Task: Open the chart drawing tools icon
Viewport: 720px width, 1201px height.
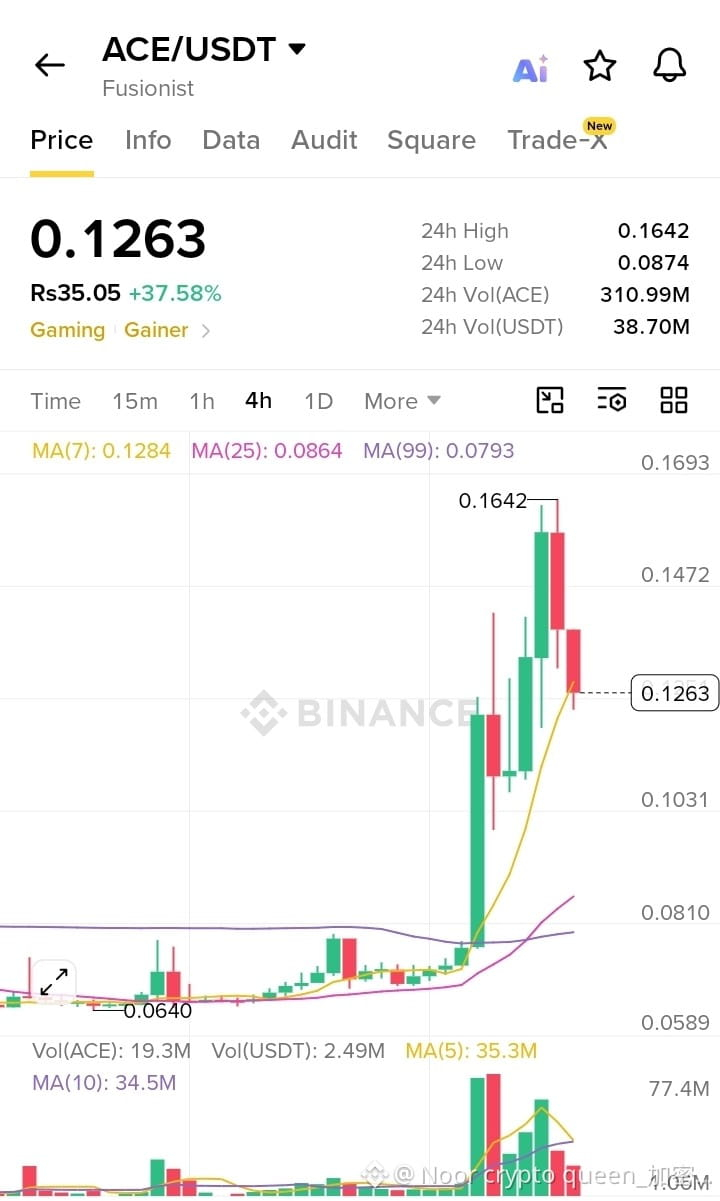Action: tap(550, 400)
